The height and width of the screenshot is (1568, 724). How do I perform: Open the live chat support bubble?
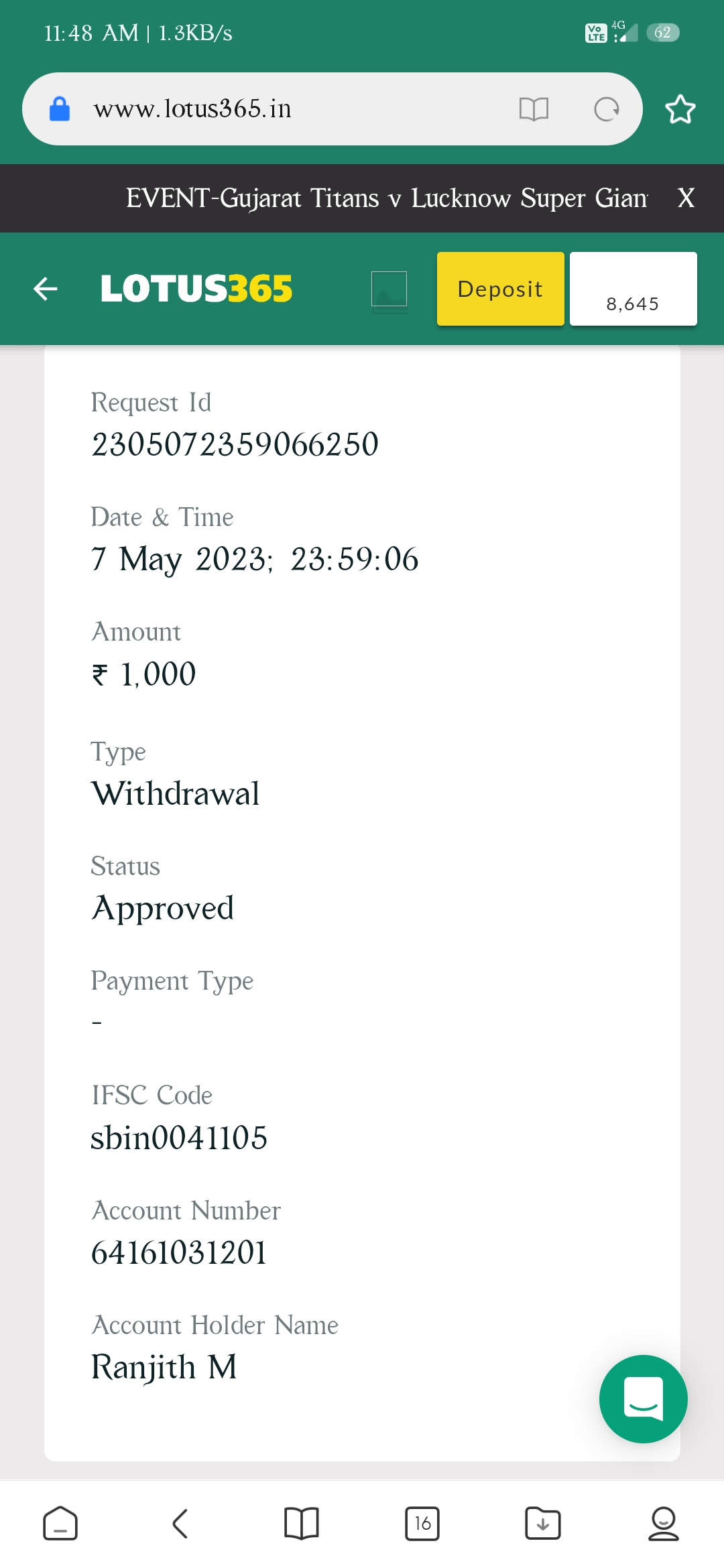tap(643, 1398)
